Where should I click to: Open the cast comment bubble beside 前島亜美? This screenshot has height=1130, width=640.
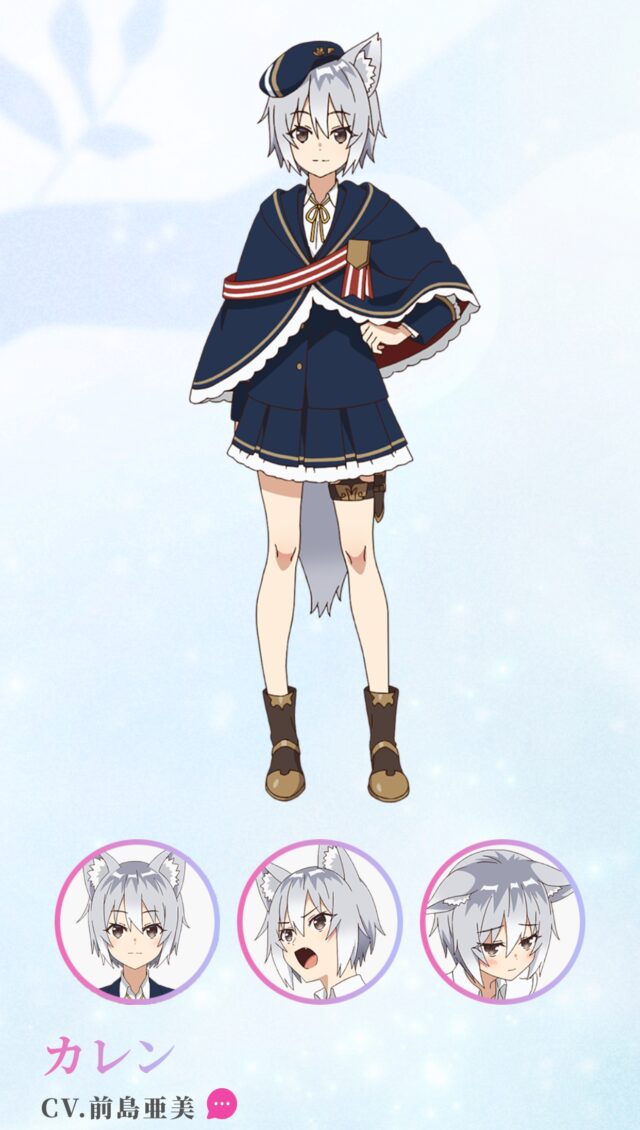click(x=222, y=1104)
